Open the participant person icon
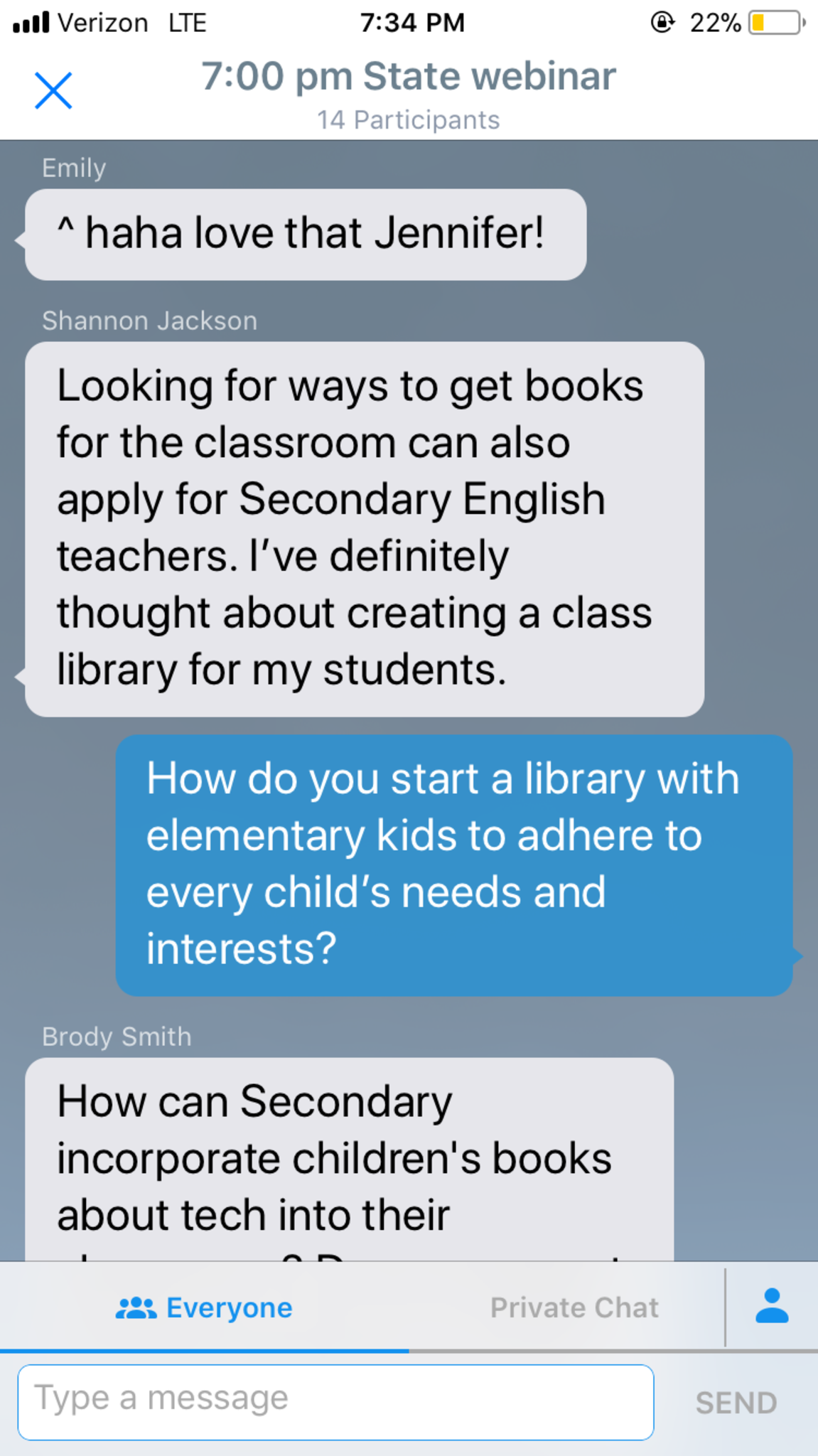The image size is (818, 1456). pyautogui.click(x=772, y=1306)
